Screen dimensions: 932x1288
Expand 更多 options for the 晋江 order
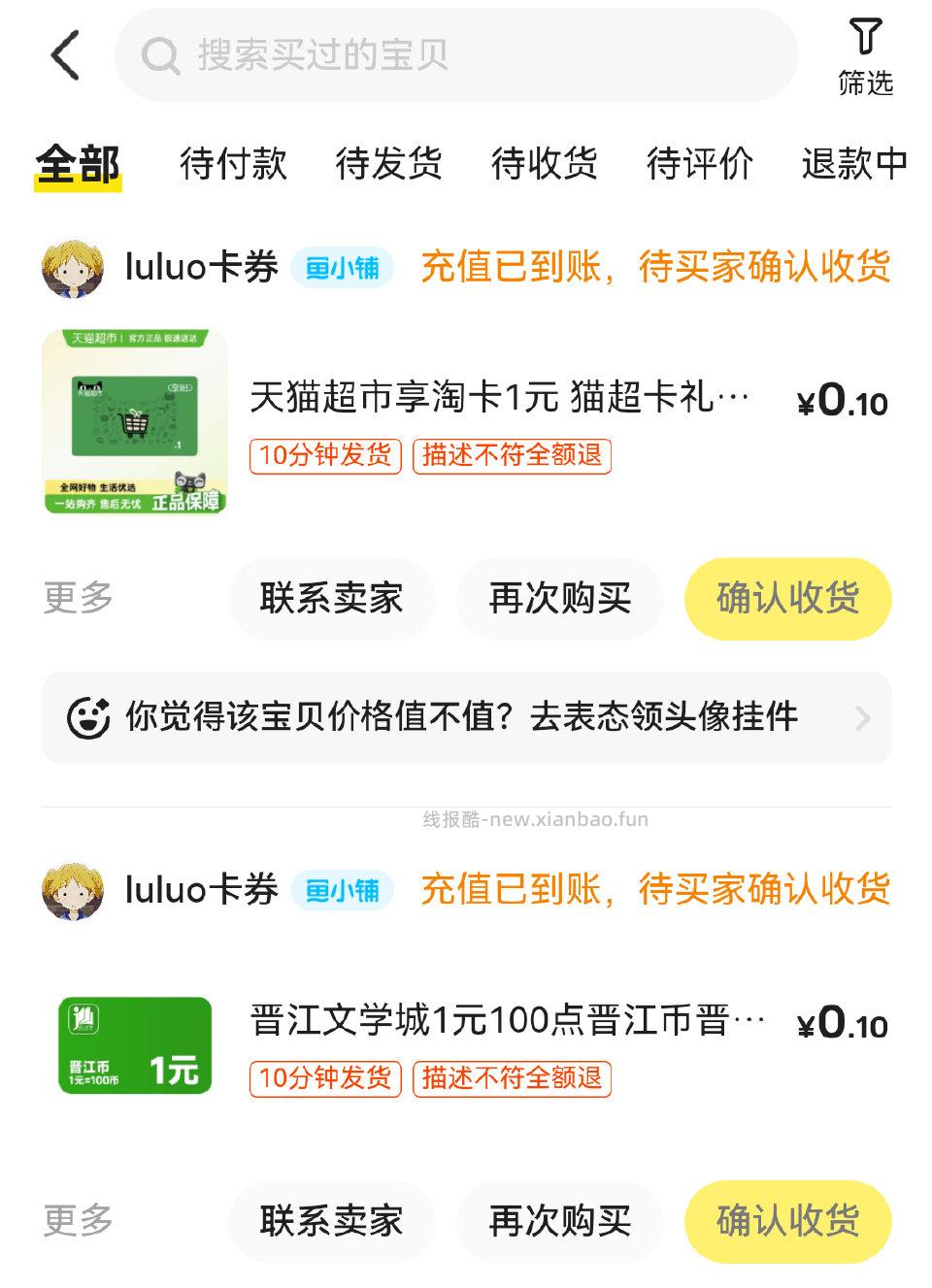coord(78,1221)
